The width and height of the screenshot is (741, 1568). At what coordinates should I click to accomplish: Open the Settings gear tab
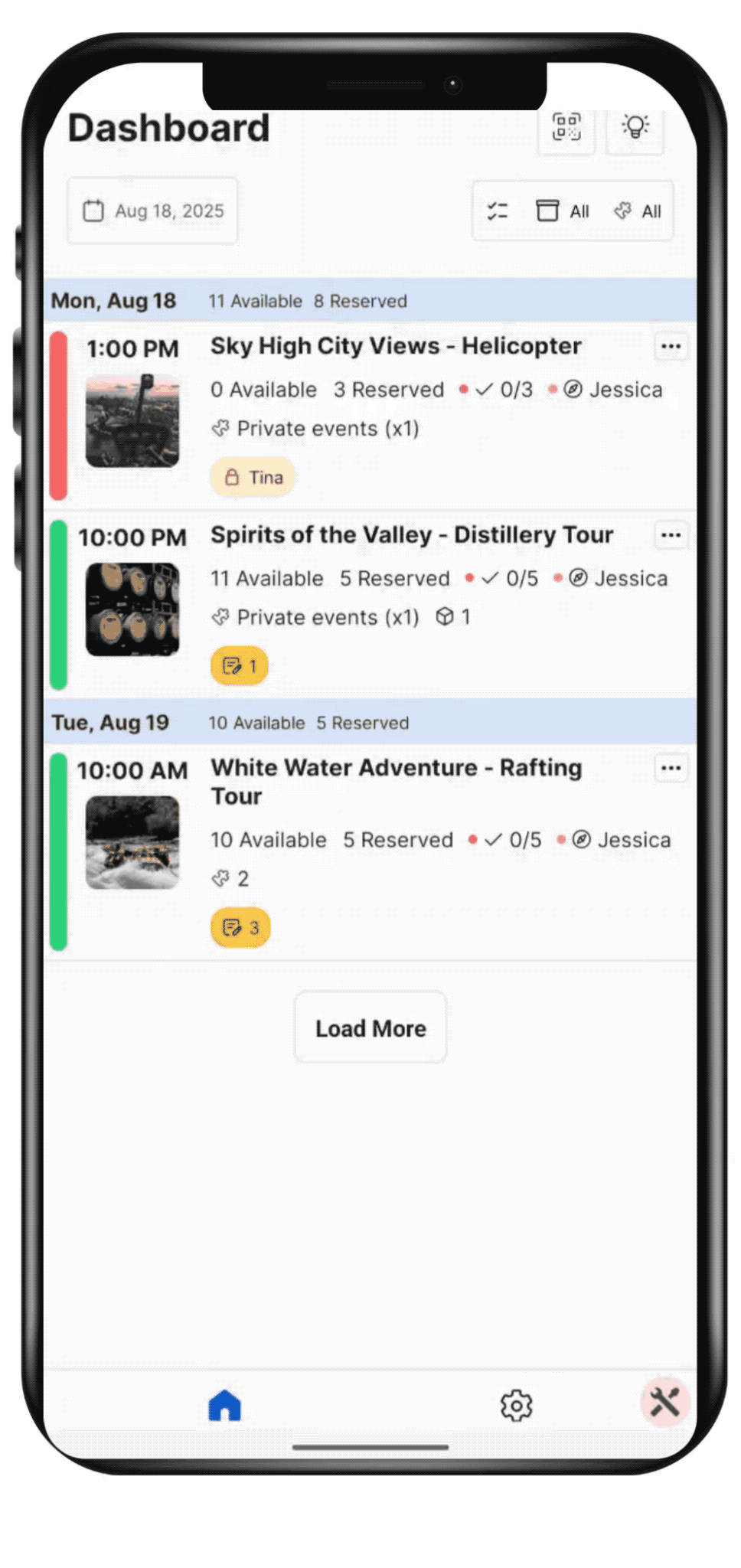517,1406
